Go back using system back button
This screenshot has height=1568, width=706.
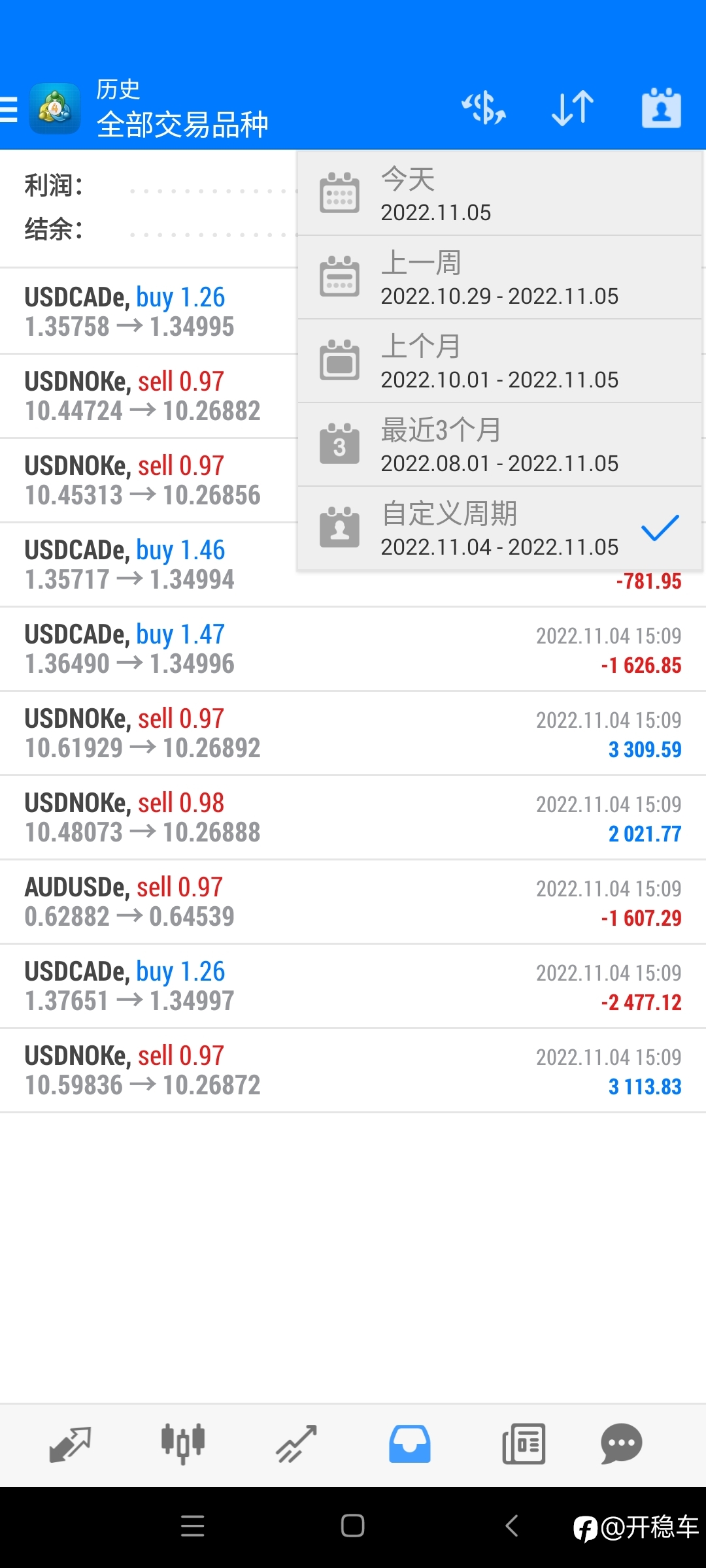tap(512, 1526)
